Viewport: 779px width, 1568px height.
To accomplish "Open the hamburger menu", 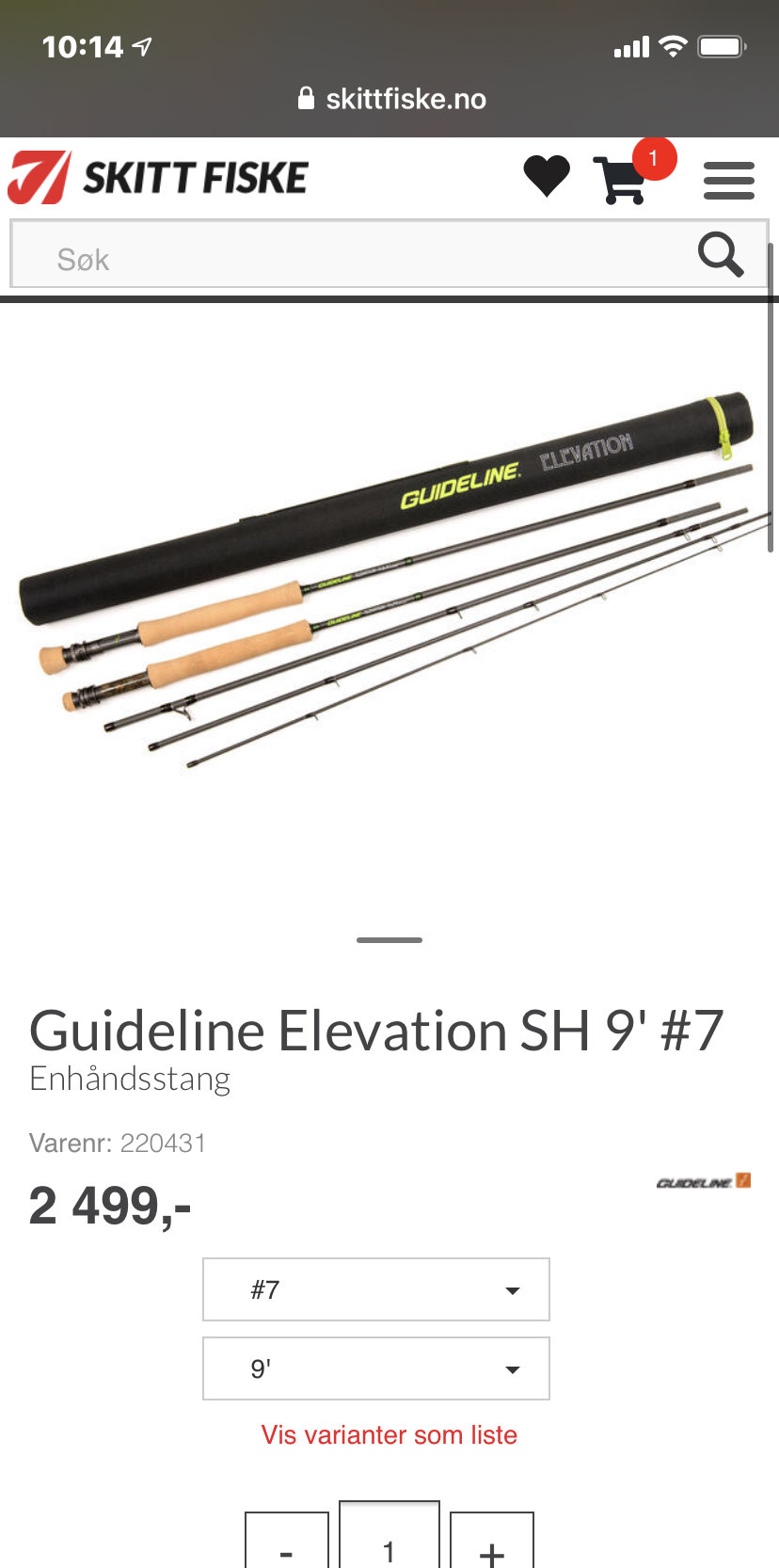I will 729,180.
